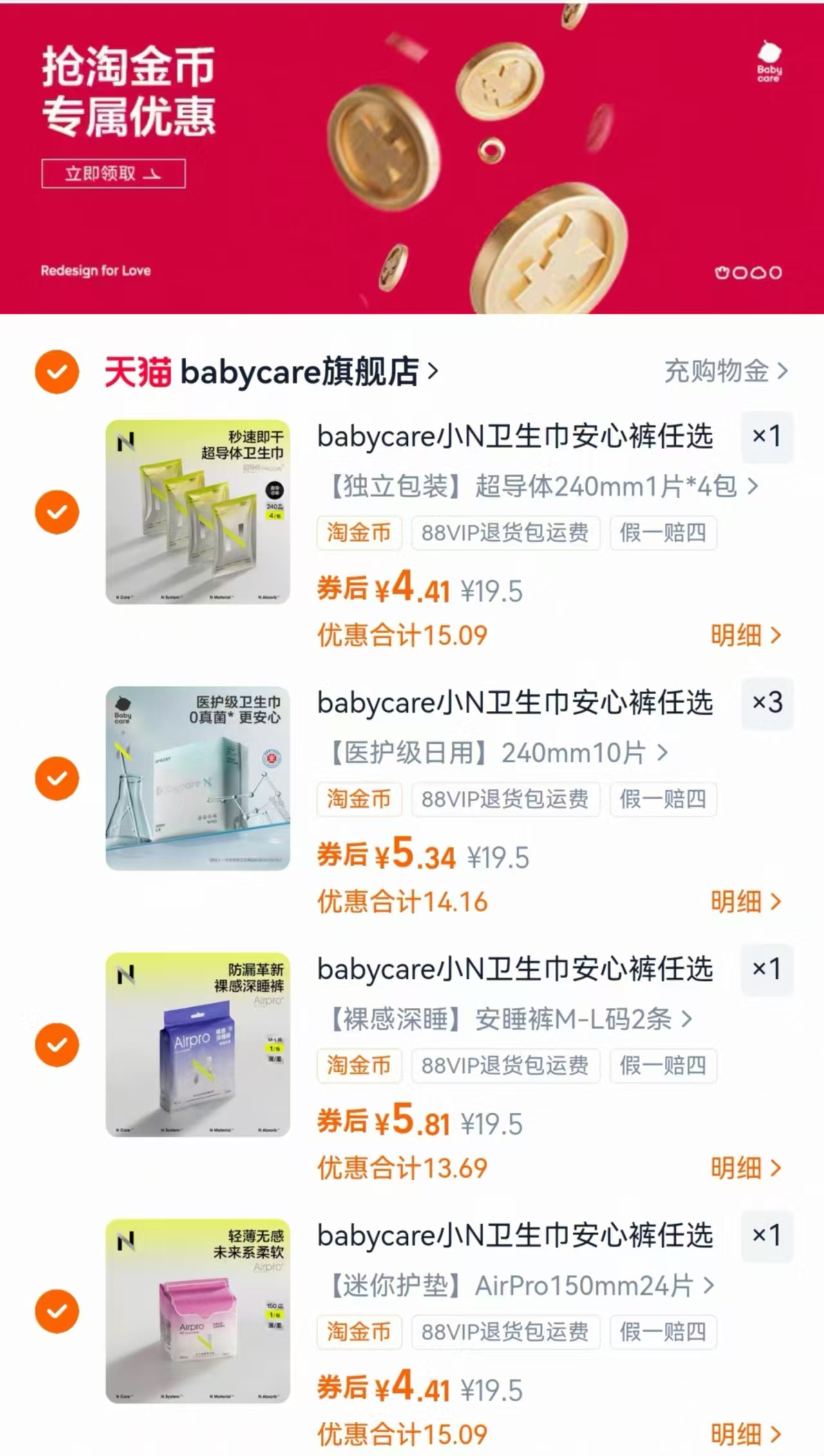Toggle selection of the 迷你护垫 mini pad item

tap(57, 1310)
